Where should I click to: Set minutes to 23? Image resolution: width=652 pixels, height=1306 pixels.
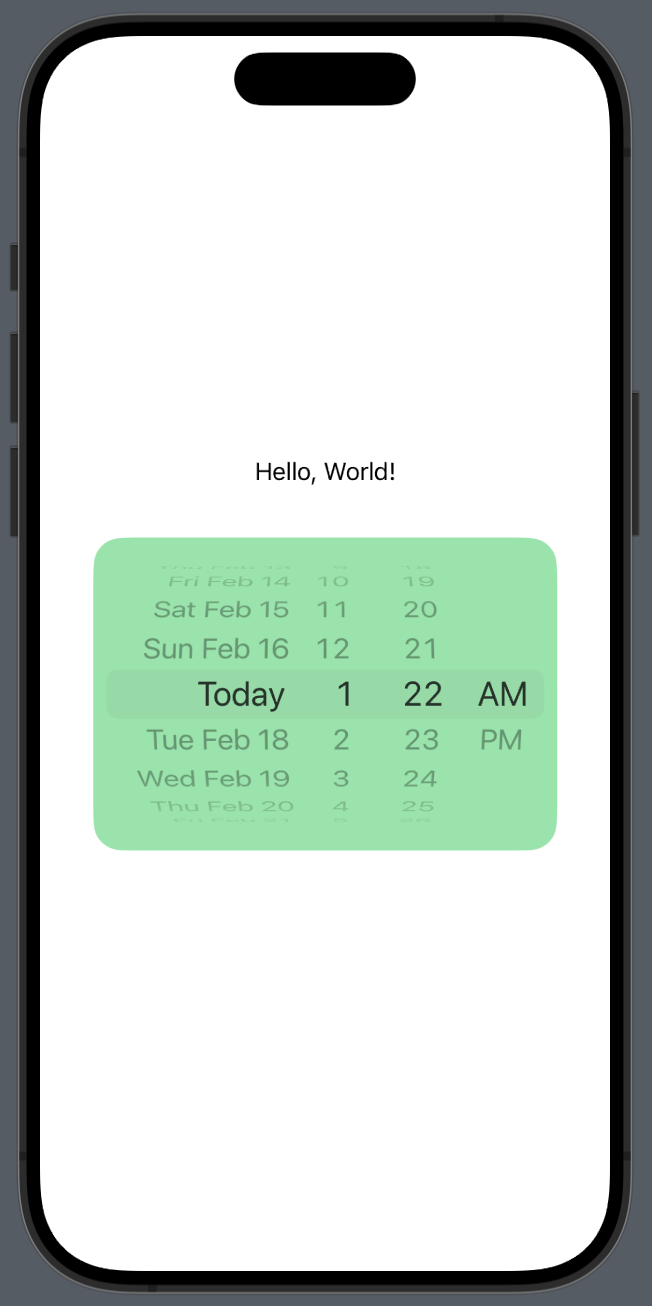[421, 740]
